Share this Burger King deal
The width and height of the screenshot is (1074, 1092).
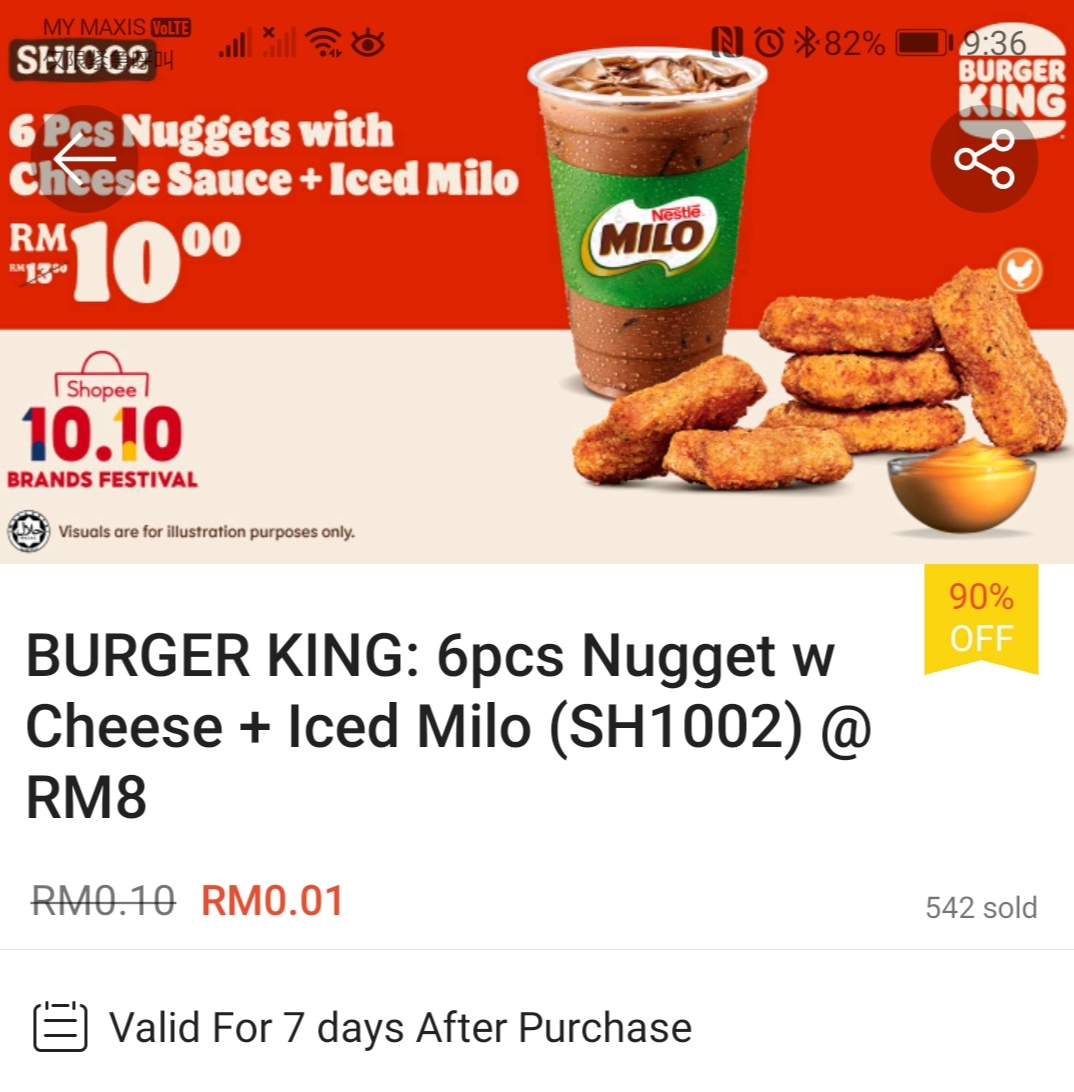point(984,159)
